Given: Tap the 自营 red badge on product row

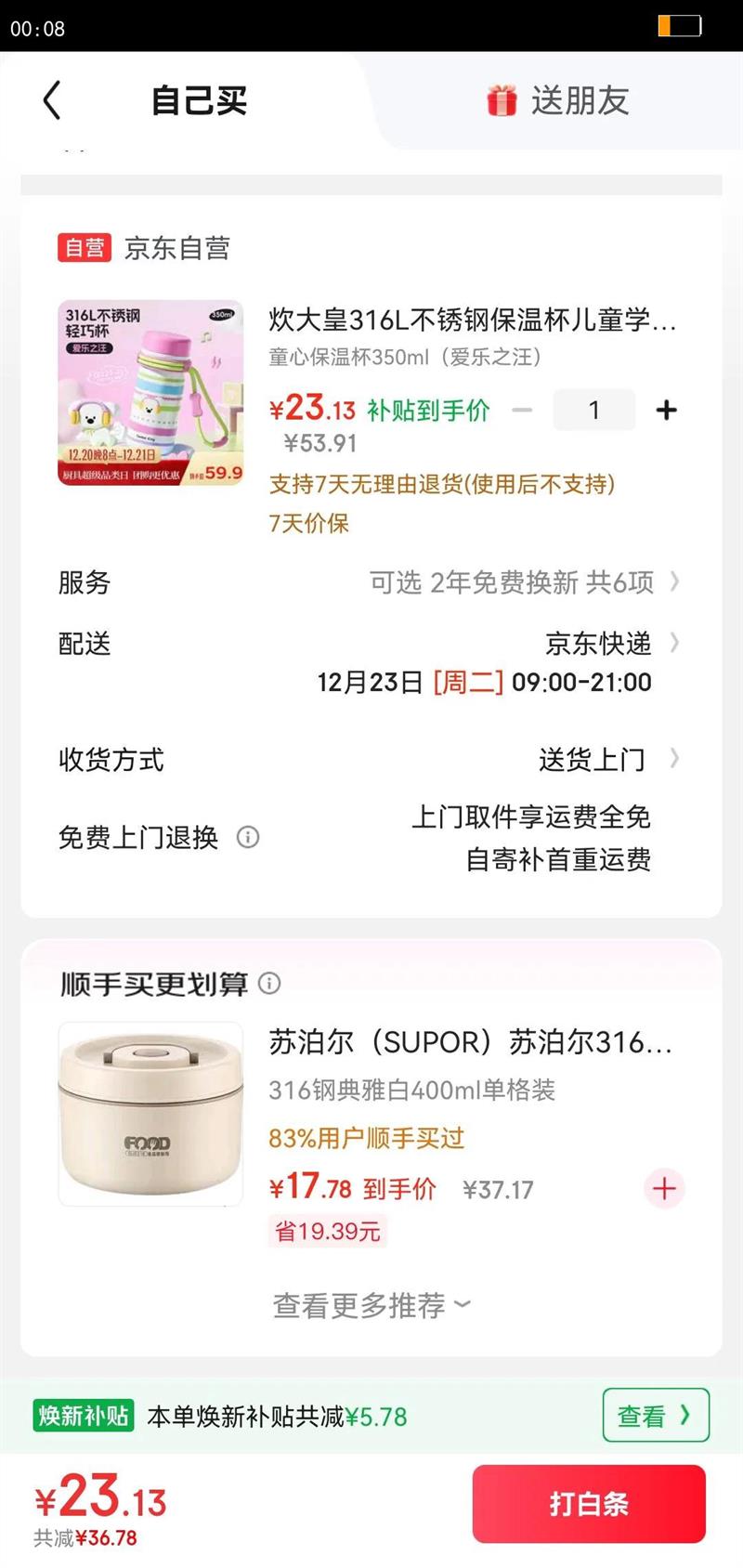Looking at the screenshot, I should (x=83, y=248).
